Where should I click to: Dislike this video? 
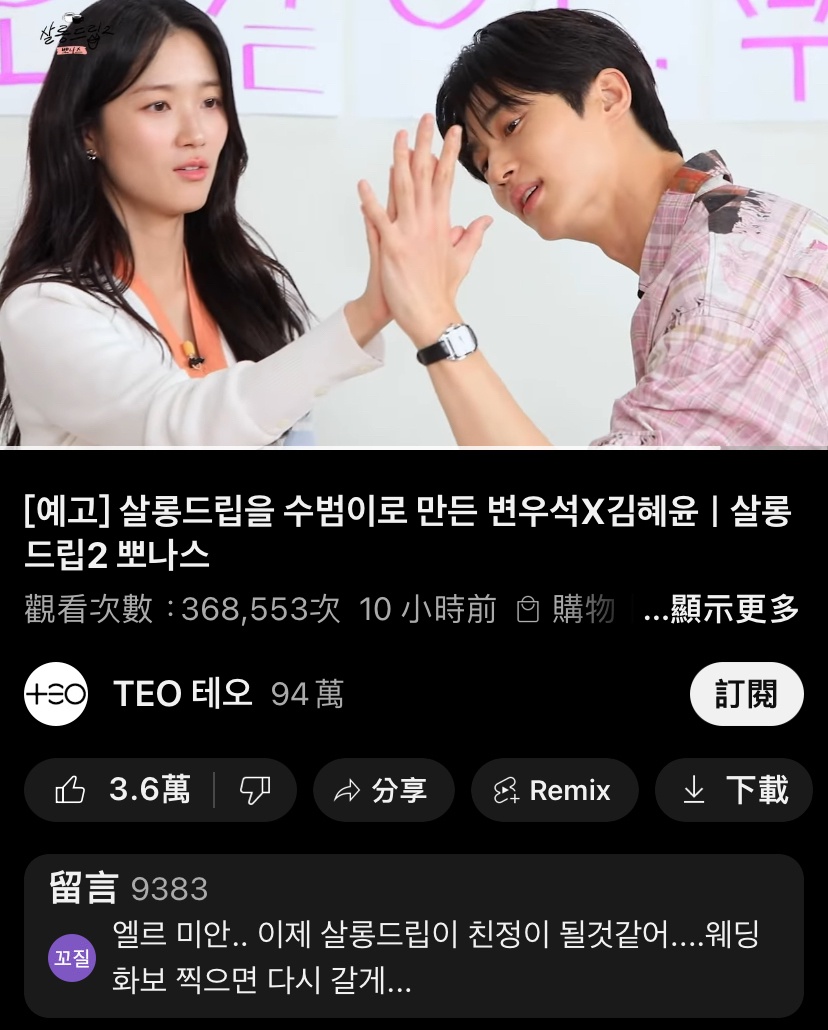click(x=255, y=790)
